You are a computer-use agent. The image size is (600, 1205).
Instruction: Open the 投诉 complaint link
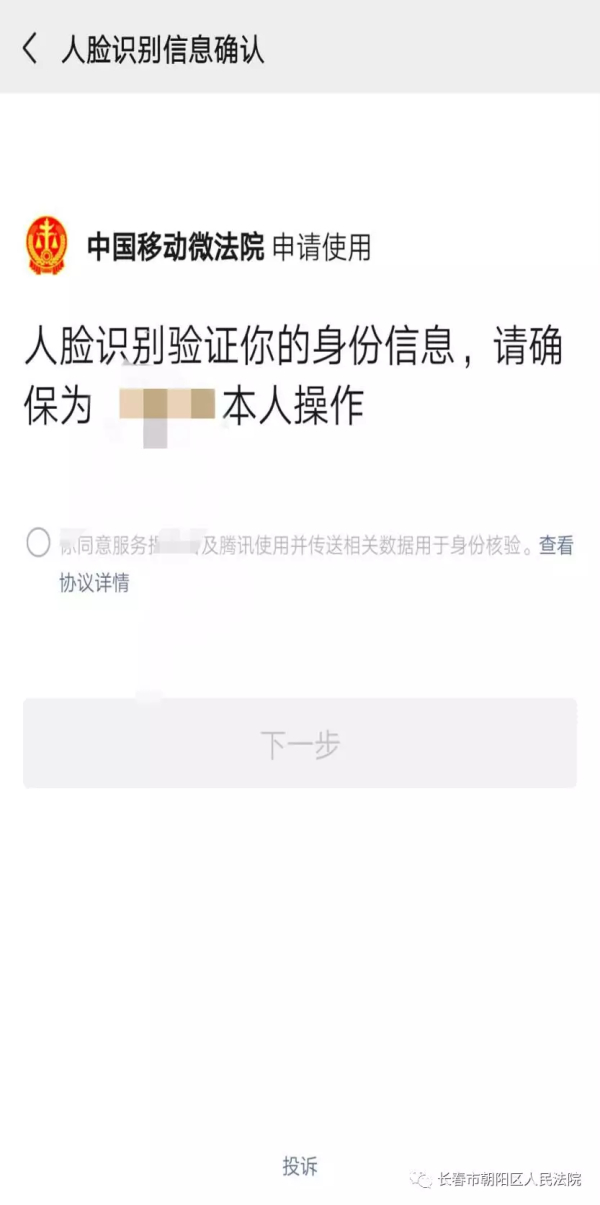pyautogui.click(x=300, y=1166)
